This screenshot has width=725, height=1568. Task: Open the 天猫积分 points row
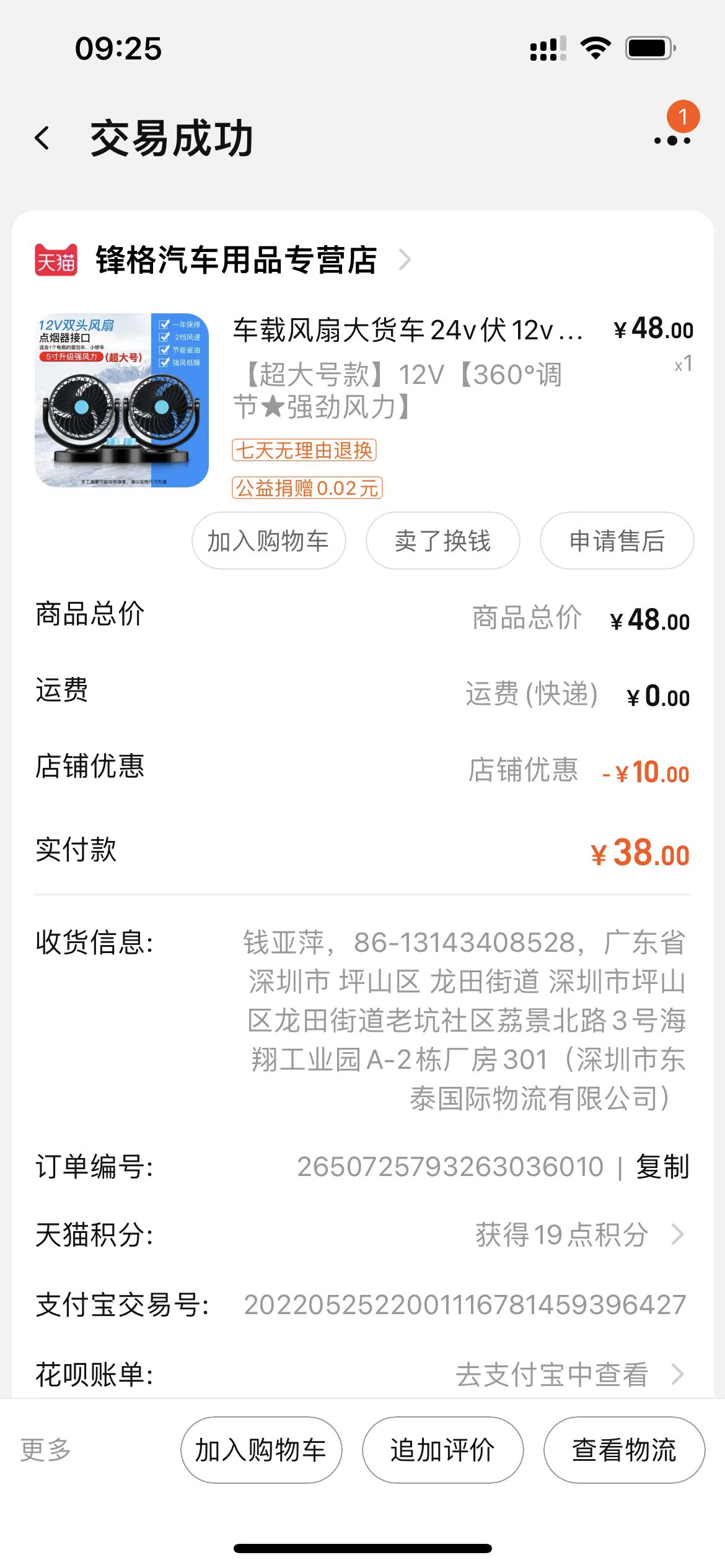tap(362, 1235)
